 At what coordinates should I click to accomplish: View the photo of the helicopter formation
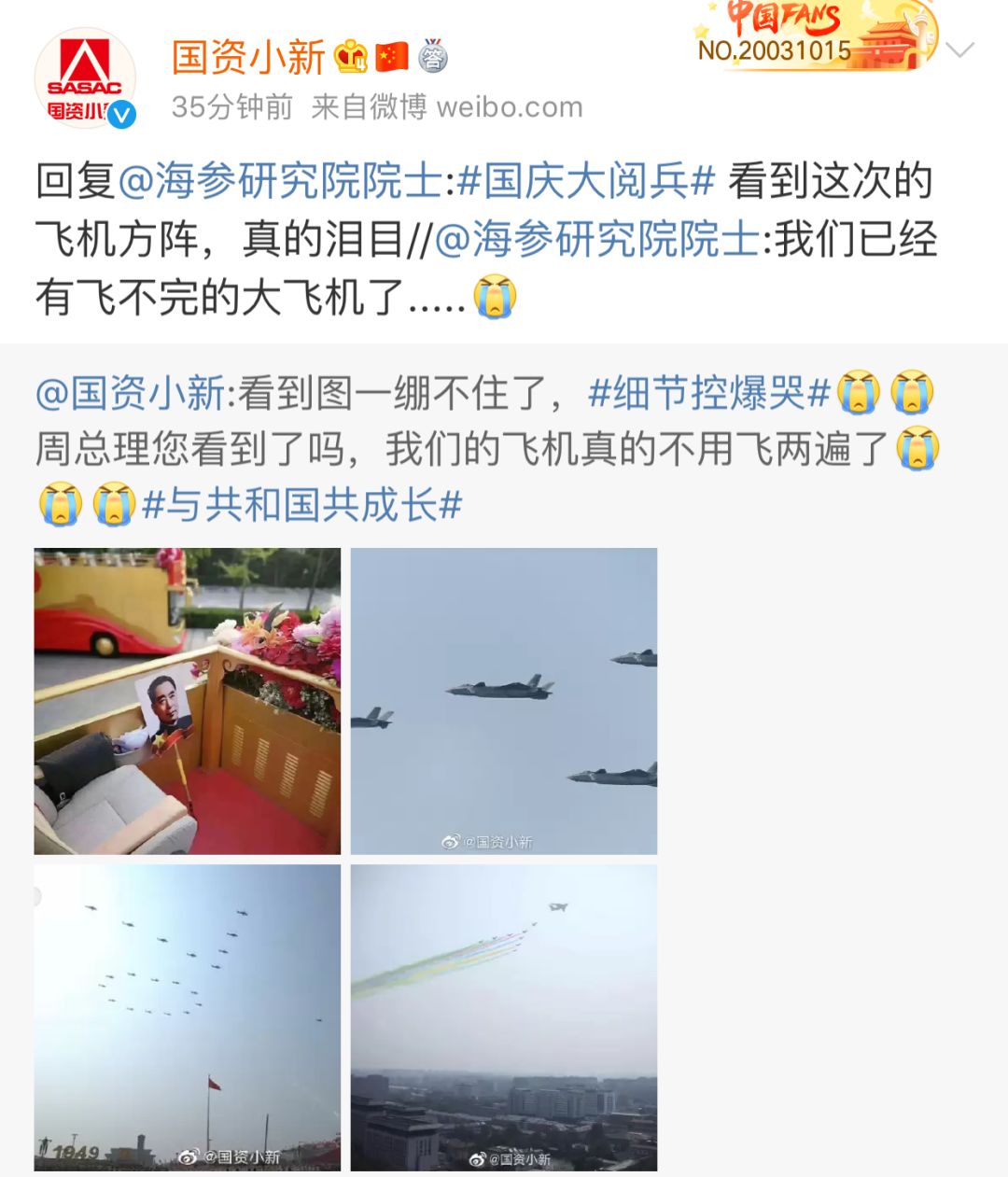(x=188, y=1017)
